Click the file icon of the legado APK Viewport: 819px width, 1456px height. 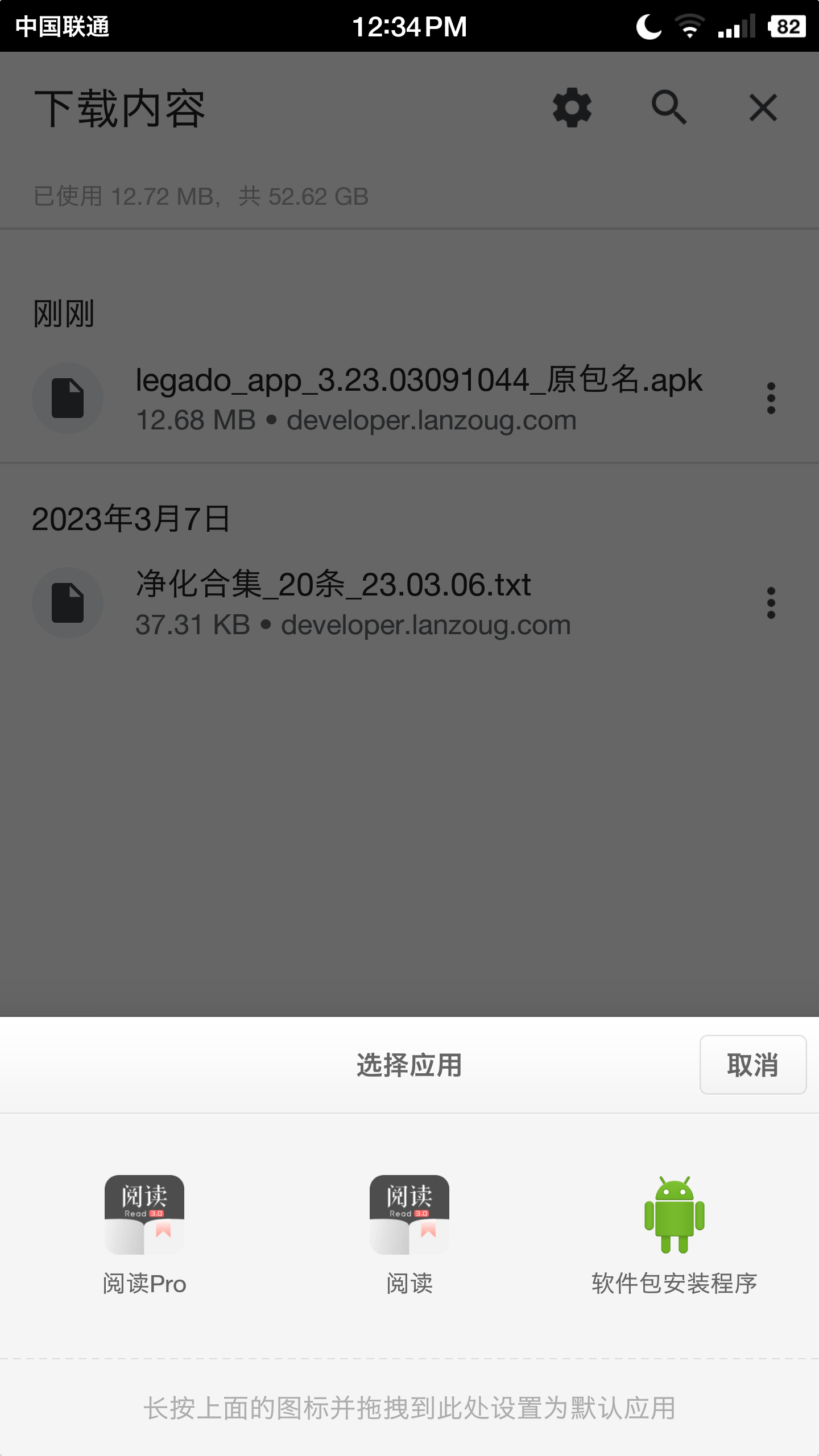click(x=68, y=398)
